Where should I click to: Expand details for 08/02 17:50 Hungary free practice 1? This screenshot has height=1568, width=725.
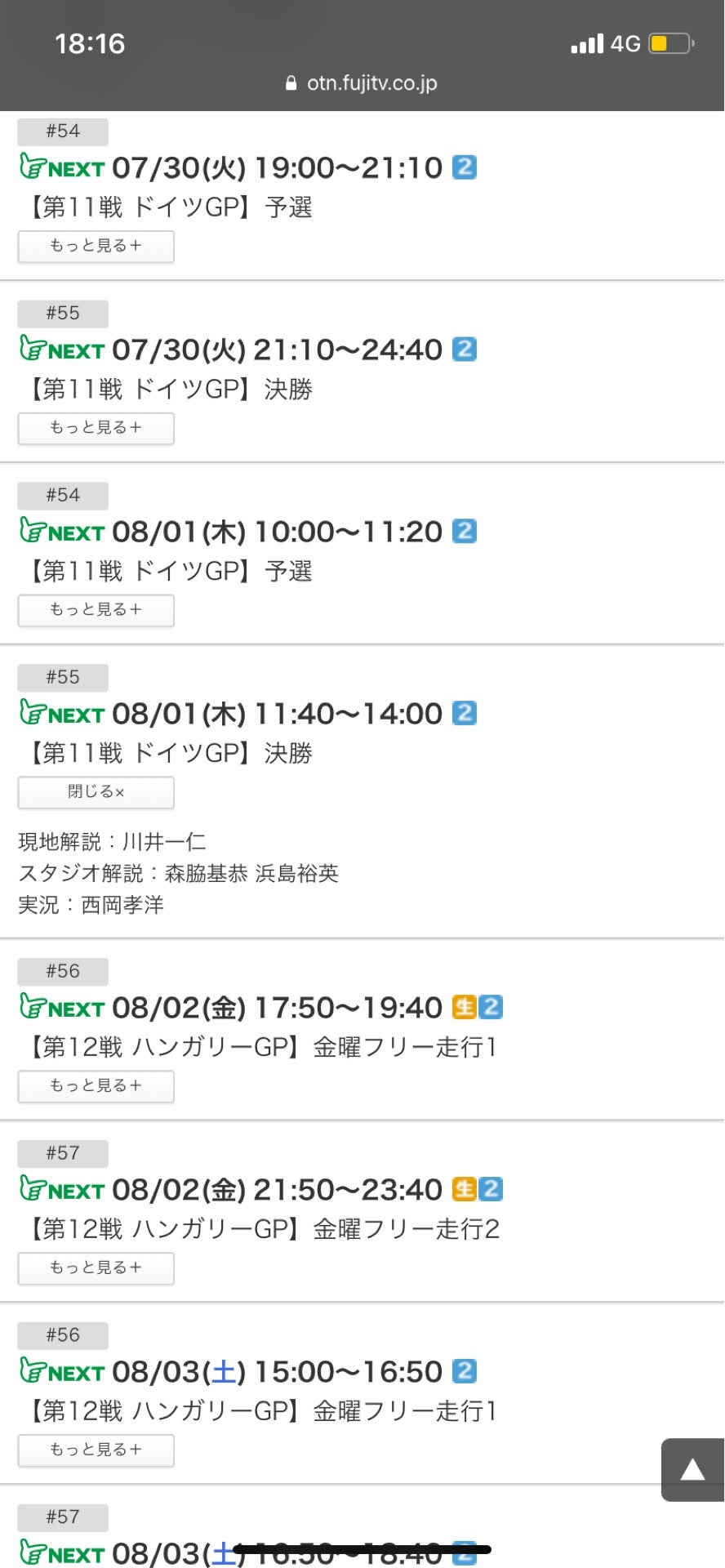(x=96, y=1086)
